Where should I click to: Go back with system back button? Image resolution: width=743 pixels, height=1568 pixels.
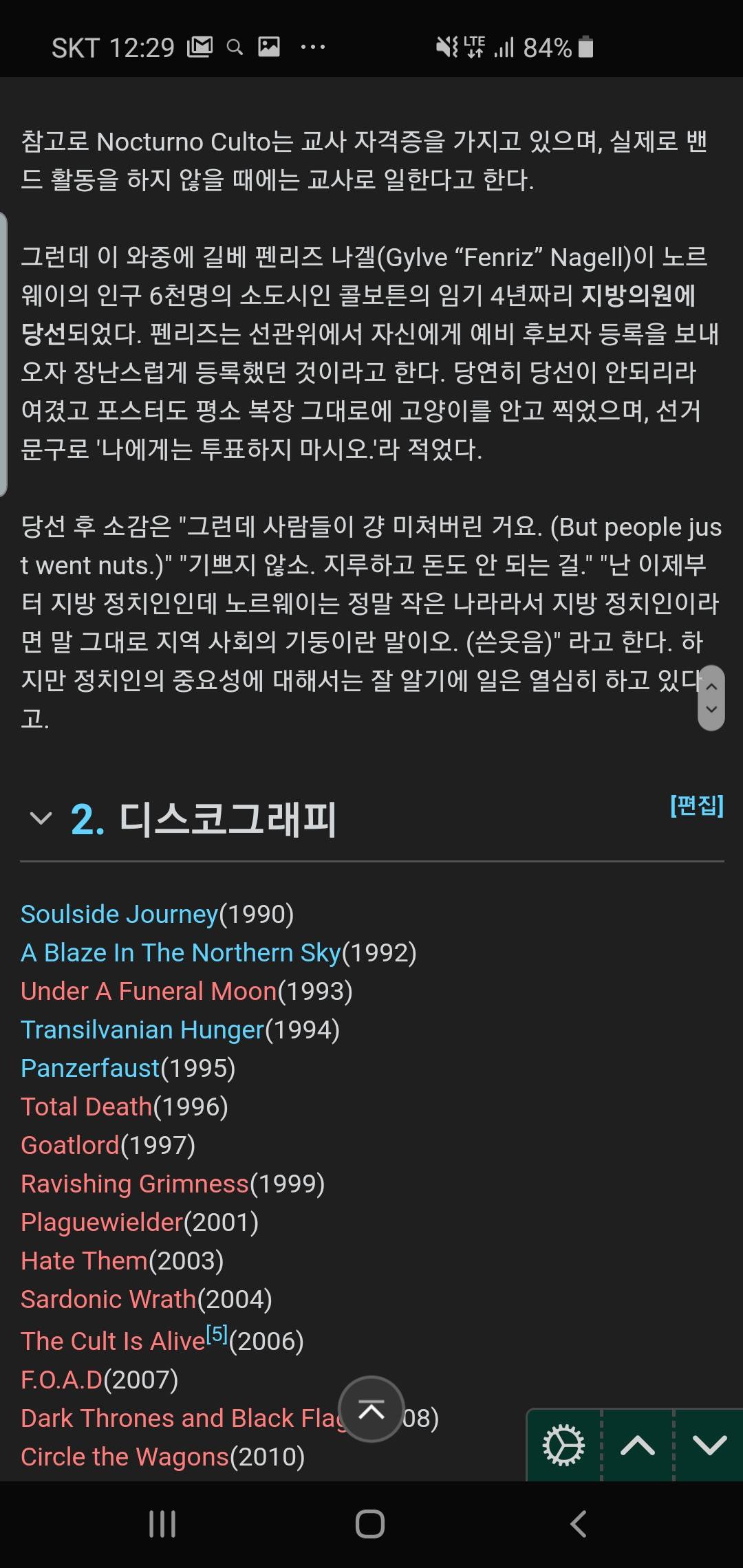(579, 1524)
